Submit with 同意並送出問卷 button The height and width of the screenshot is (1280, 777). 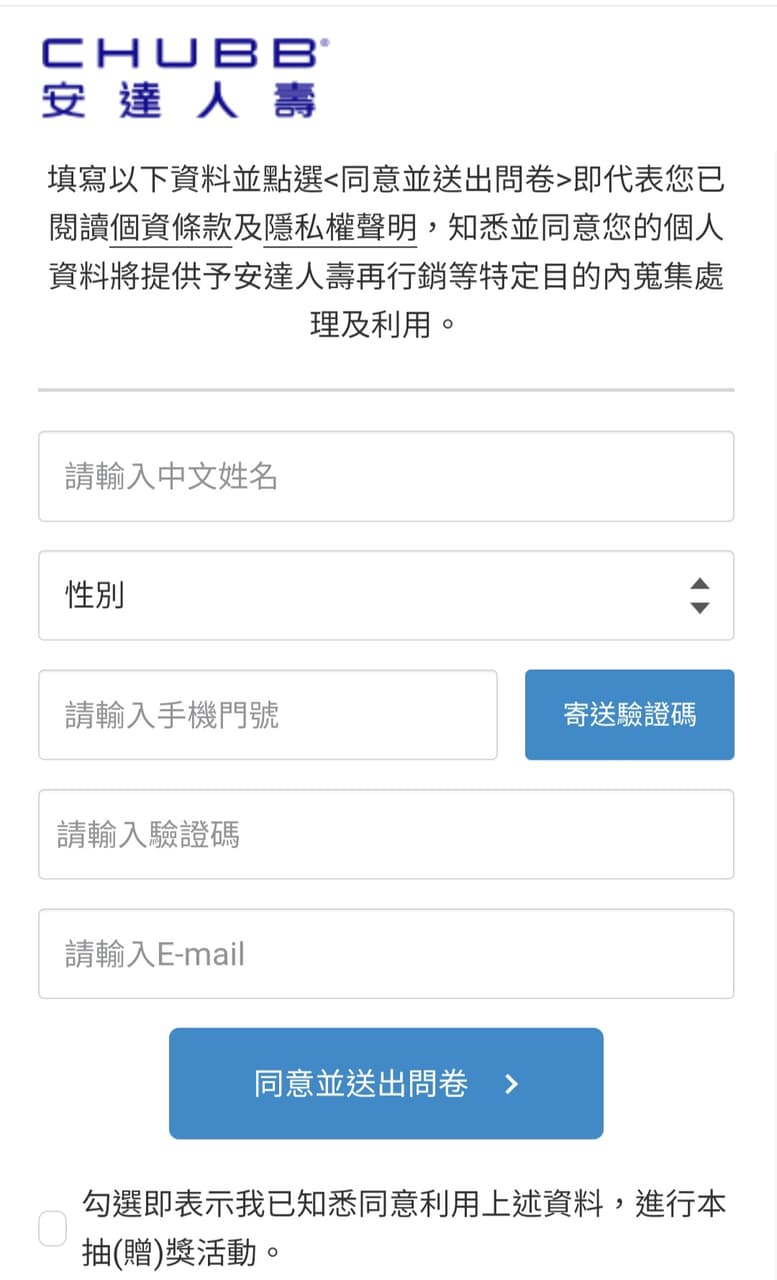tap(386, 1083)
